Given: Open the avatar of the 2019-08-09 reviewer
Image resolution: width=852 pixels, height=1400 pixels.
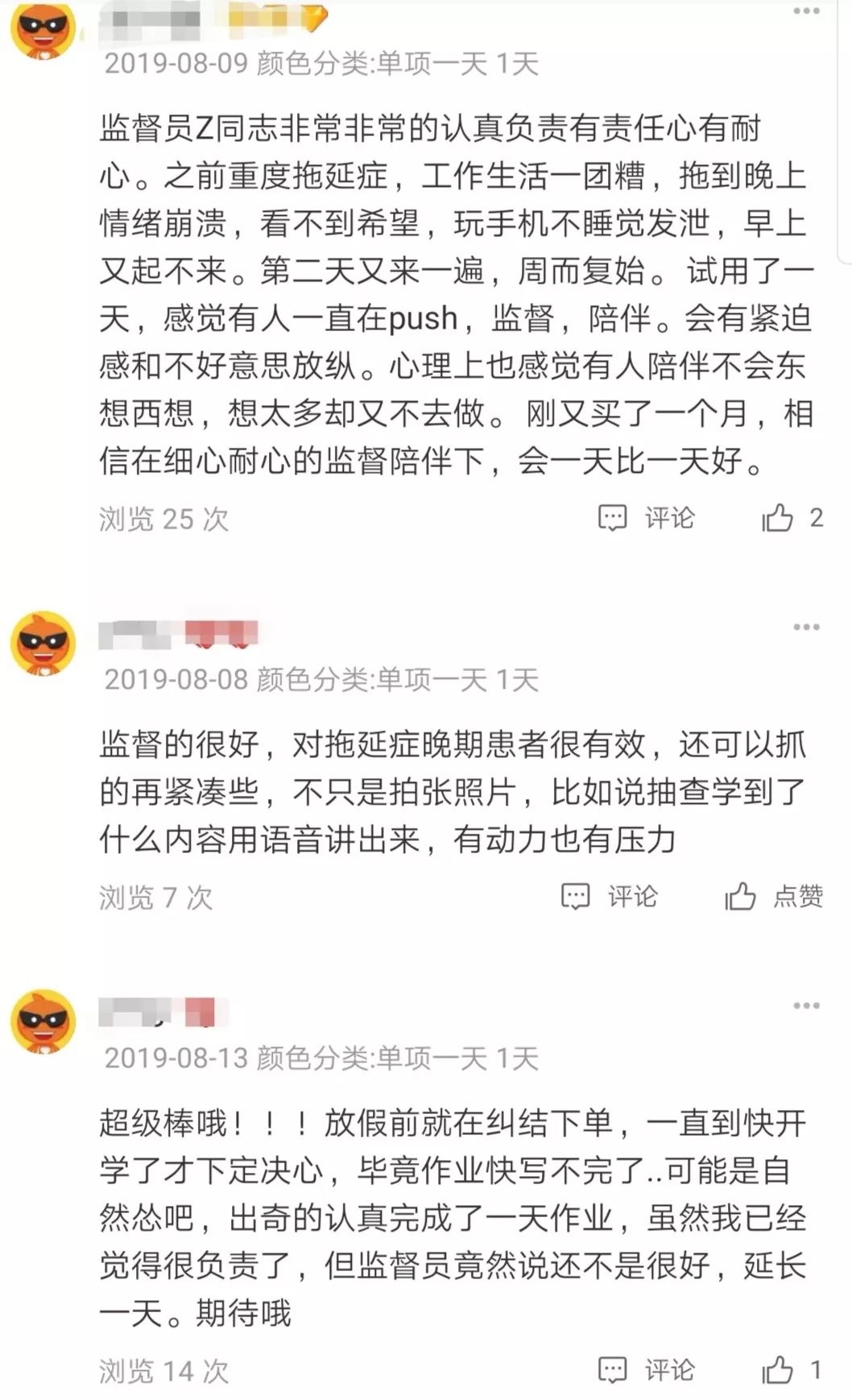Looking at the screenshot, I should [x=43, y=29].
